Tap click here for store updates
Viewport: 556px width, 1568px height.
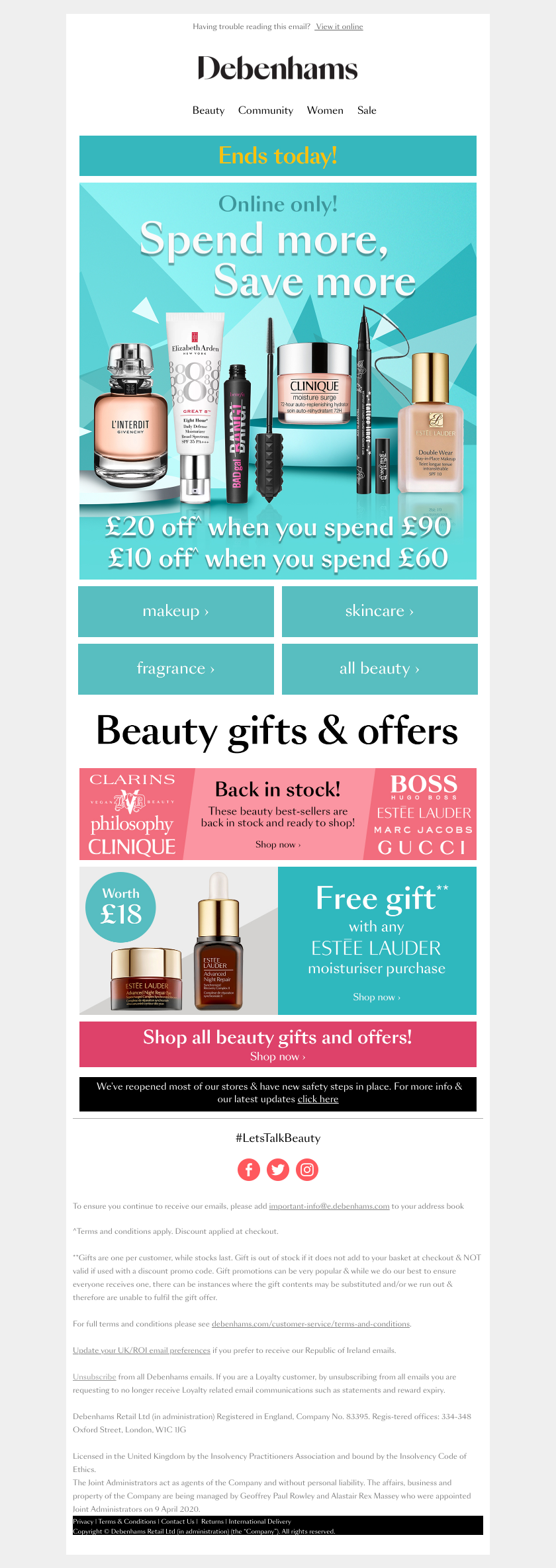pyautogui.click(x=318, y=1099)
